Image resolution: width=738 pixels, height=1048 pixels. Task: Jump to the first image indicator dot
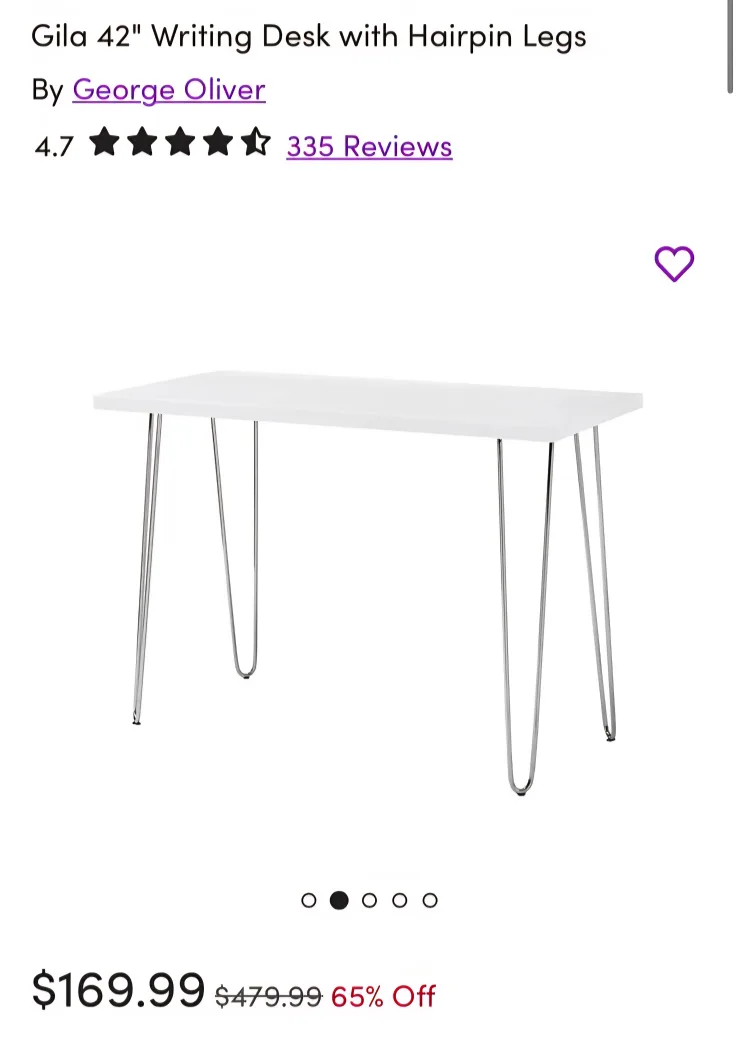click(309, 900)
